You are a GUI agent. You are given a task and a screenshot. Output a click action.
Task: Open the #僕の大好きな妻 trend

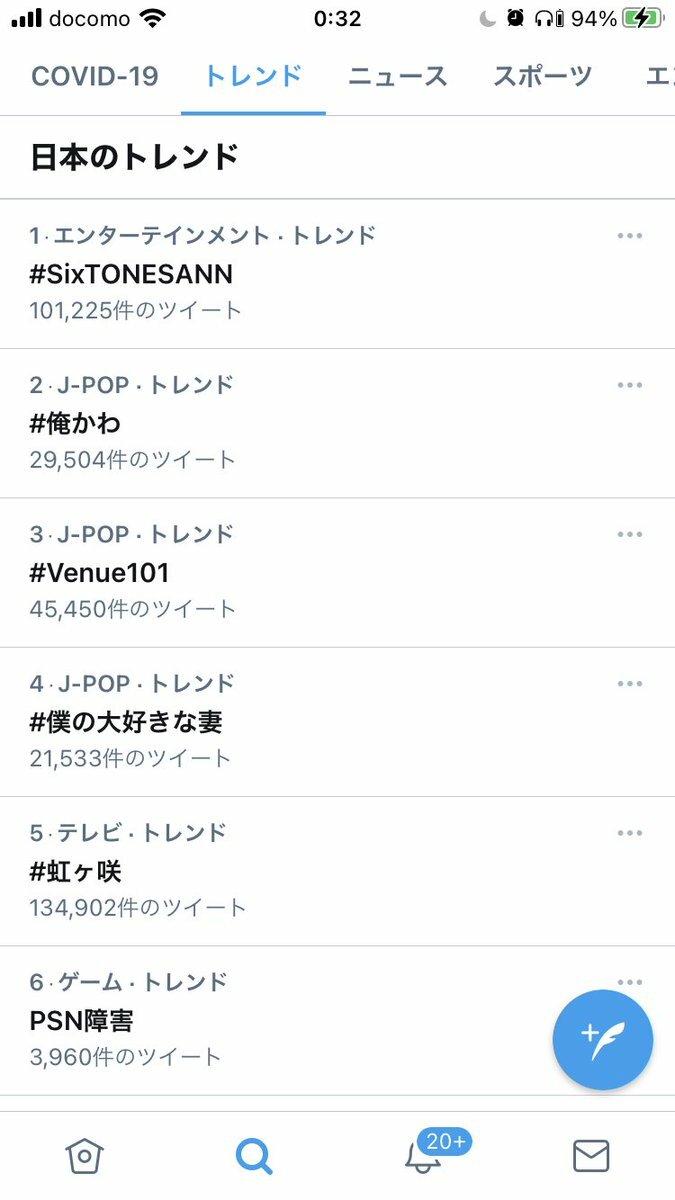pyautogui.click(x=126, y=722)
